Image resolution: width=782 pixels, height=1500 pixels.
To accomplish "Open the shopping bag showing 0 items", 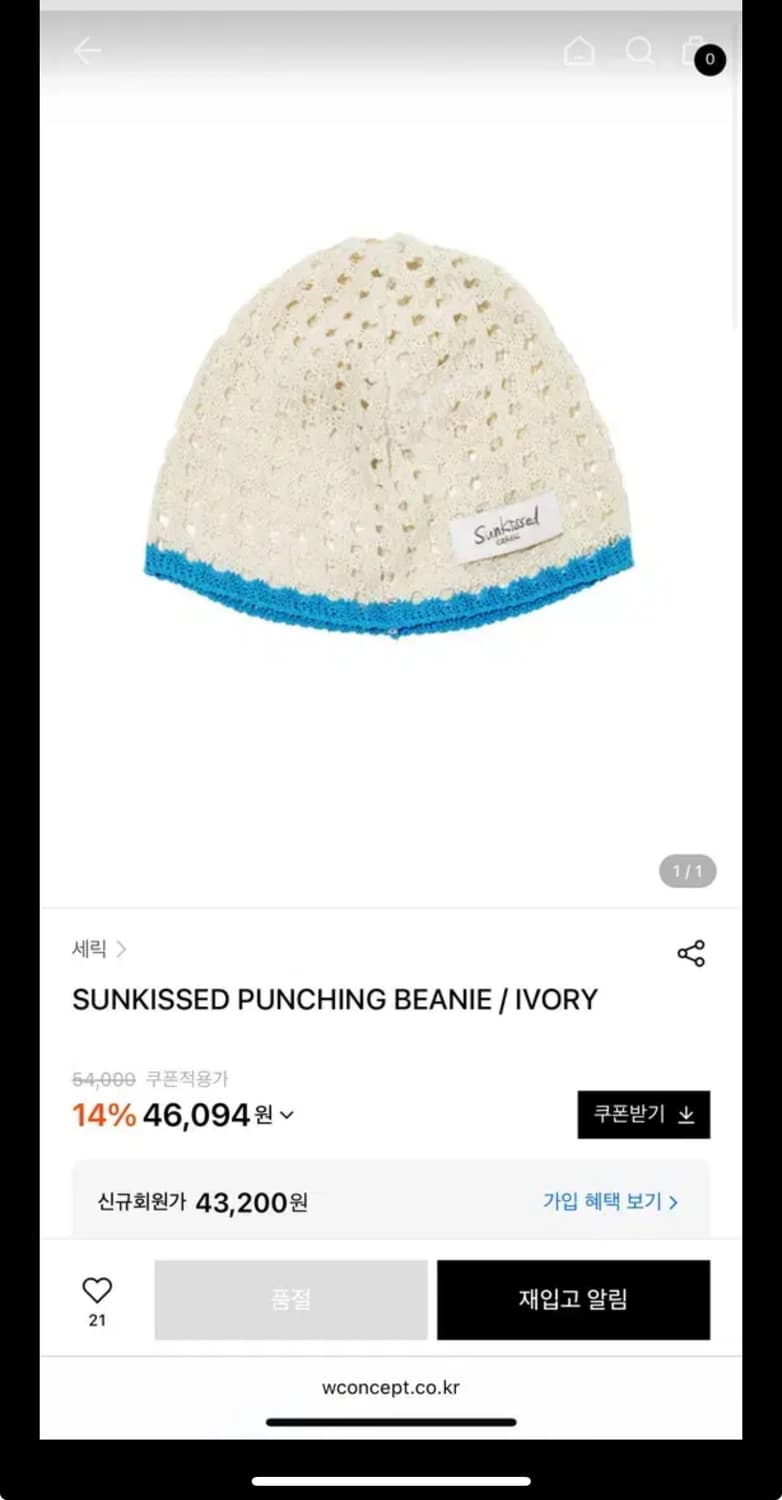I will (x=700, y=52).
